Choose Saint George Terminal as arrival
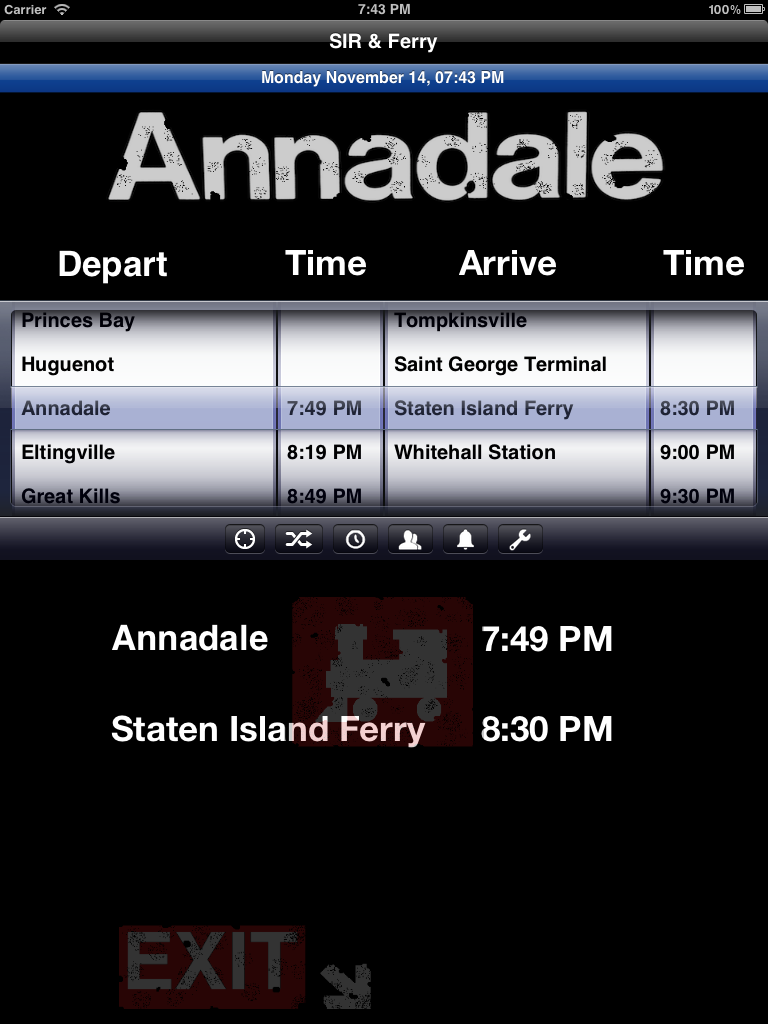Image resolution: width=768 pixels, height=1024 pixels. click(500, 364)
